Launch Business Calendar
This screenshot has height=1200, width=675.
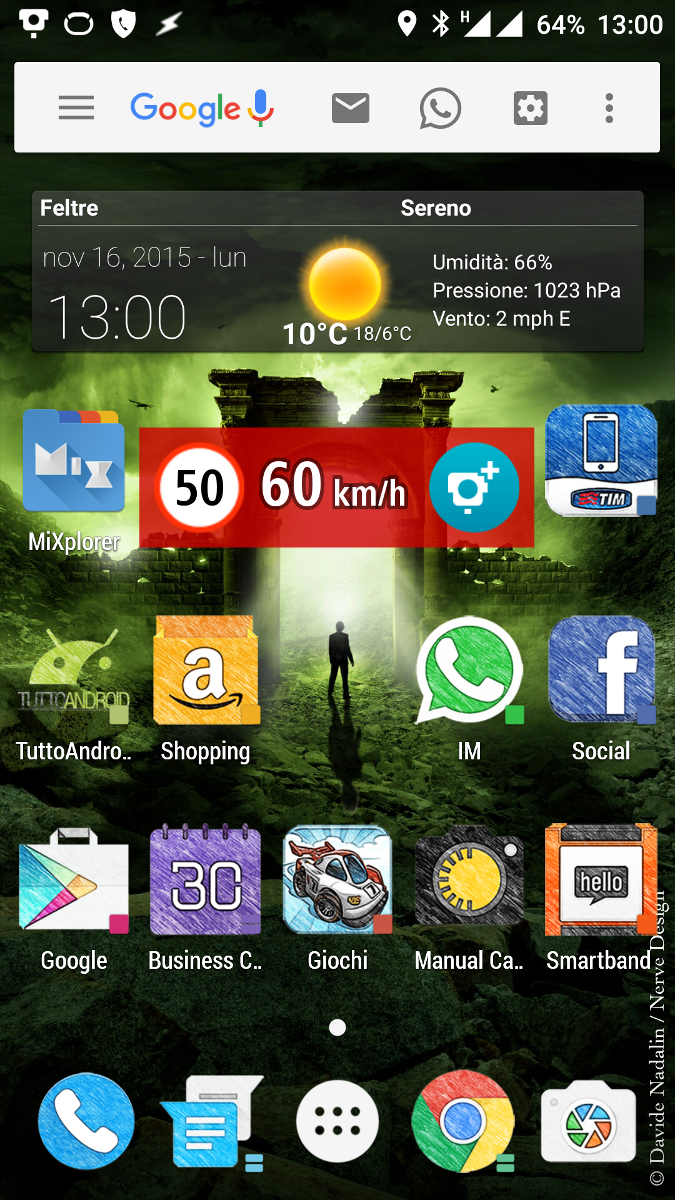(206, 900)
